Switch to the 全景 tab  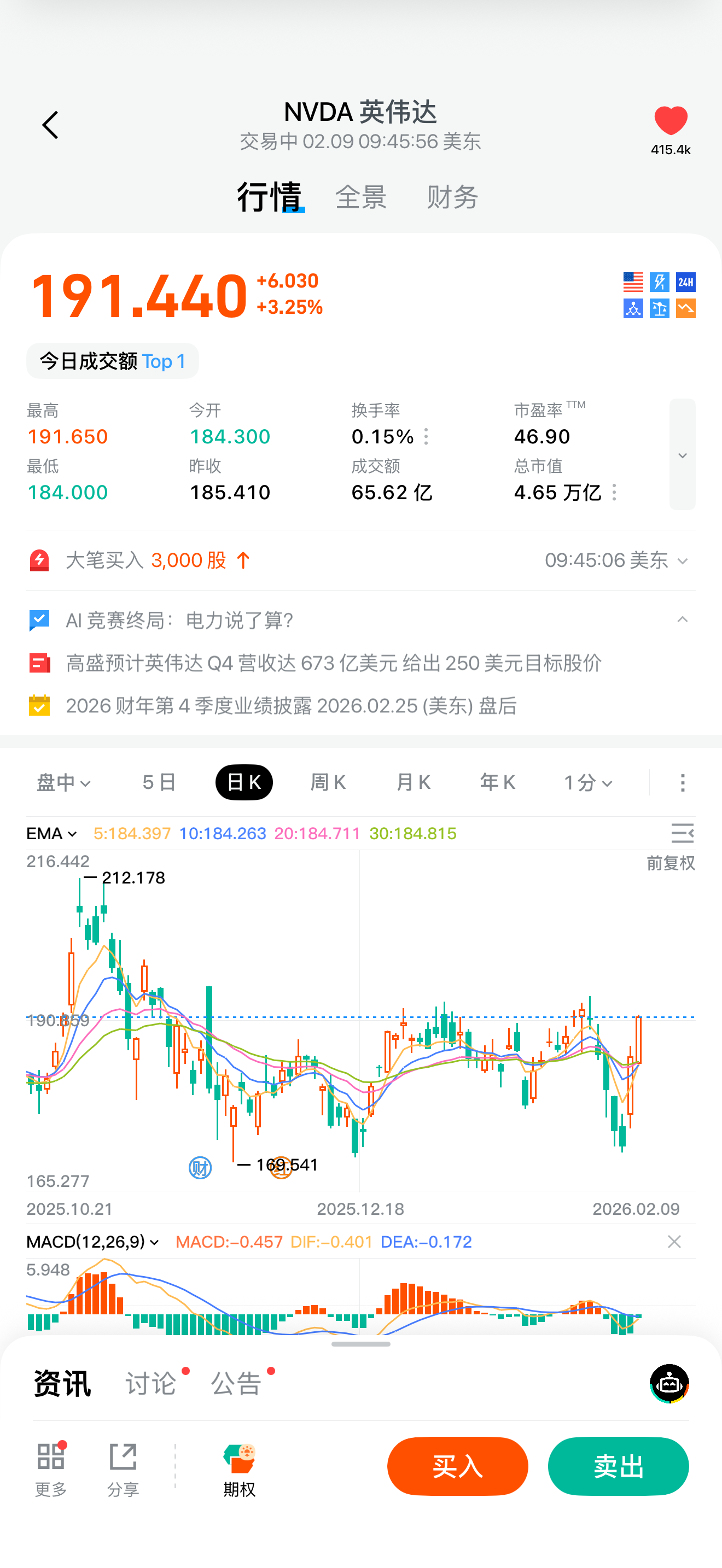tap(360, 197)
